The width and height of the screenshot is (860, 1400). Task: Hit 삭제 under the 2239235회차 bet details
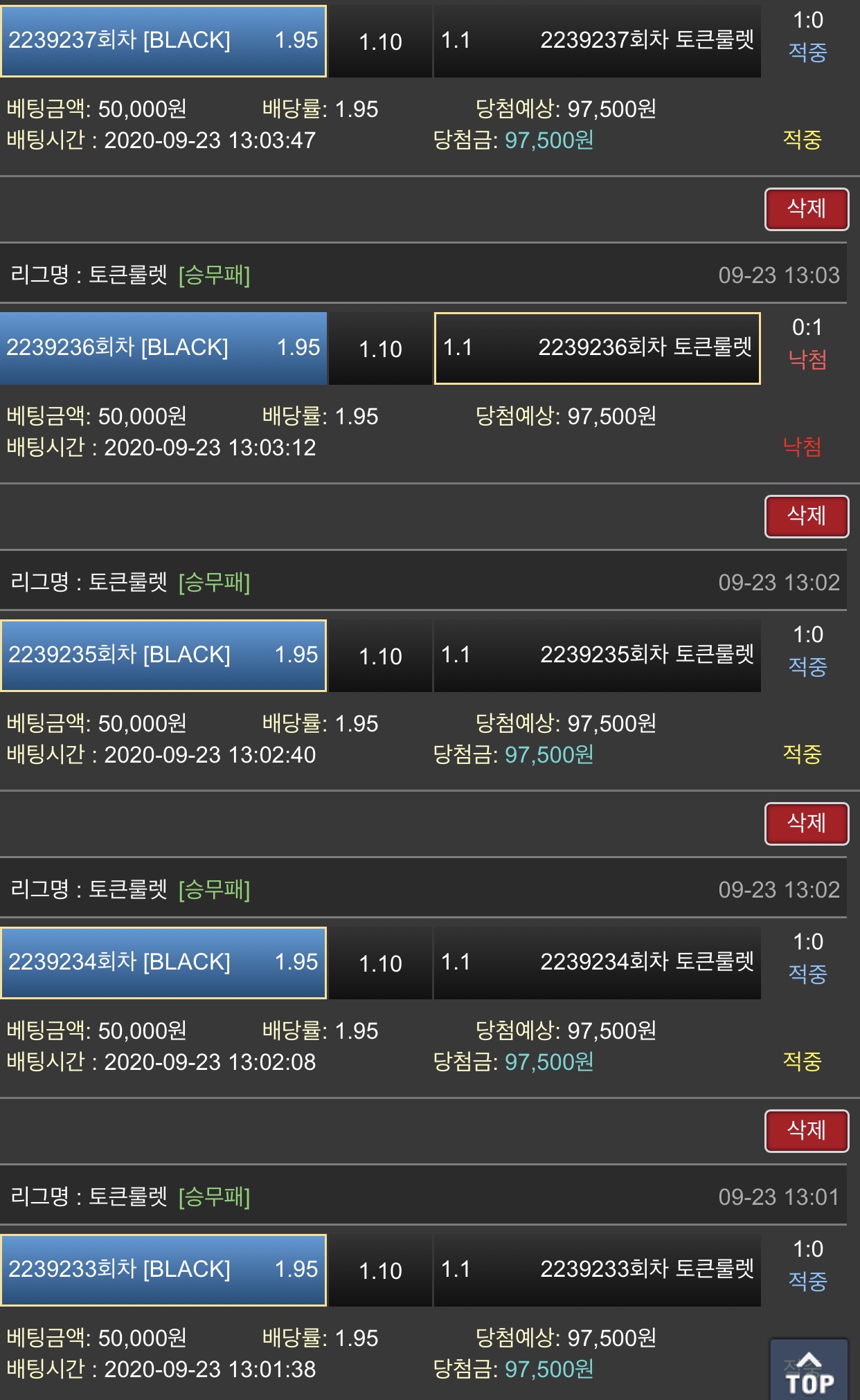click(806, 824)
